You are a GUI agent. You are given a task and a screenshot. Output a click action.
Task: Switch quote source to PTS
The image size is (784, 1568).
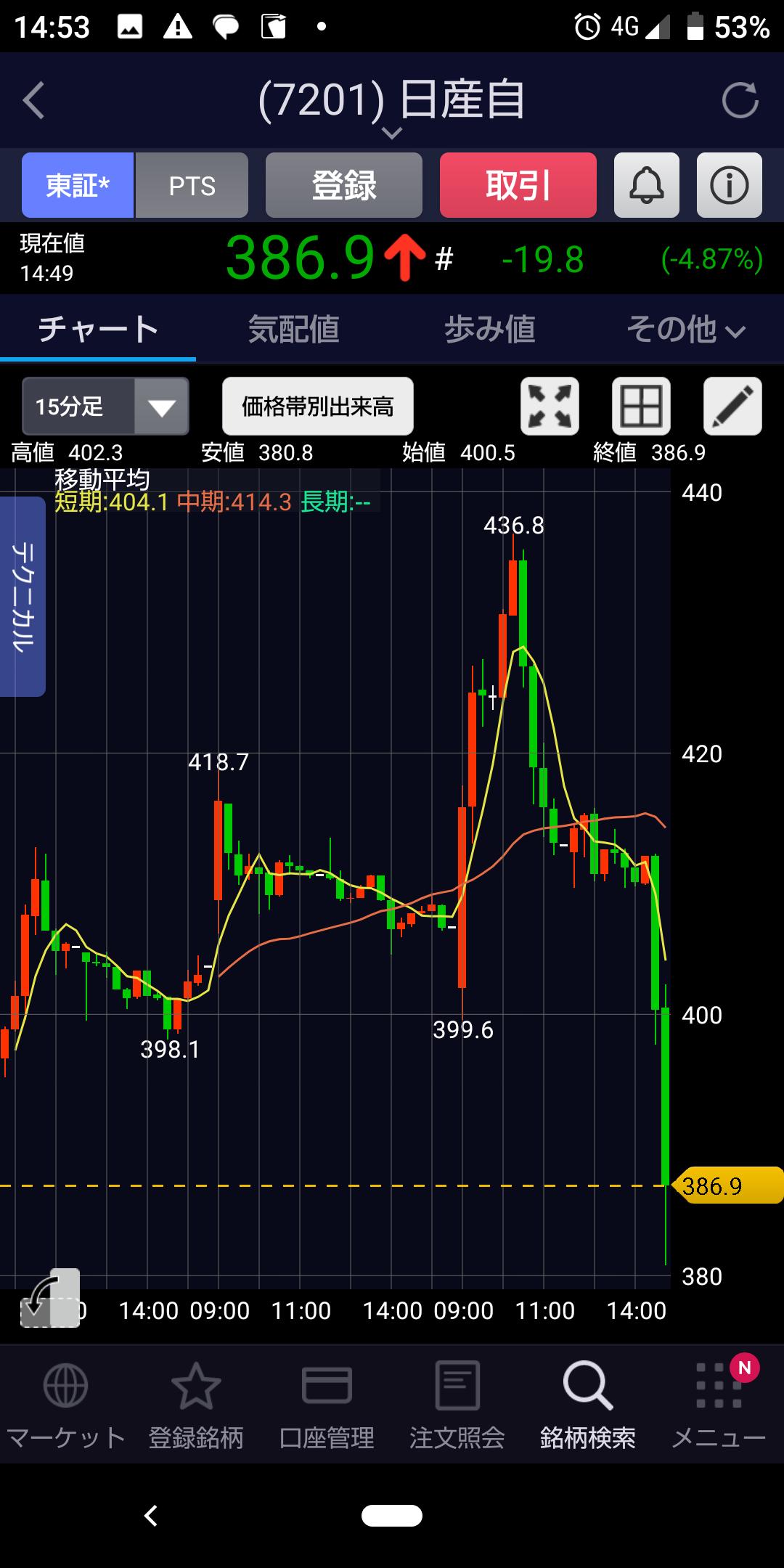coord(192,185)
